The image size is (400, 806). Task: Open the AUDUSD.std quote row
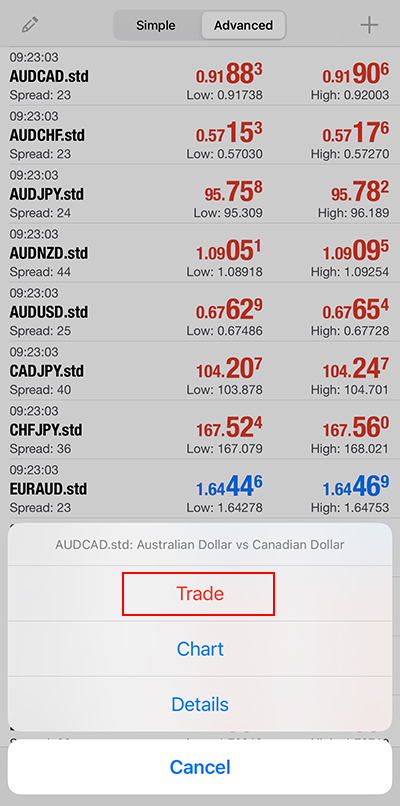(200, 312)
